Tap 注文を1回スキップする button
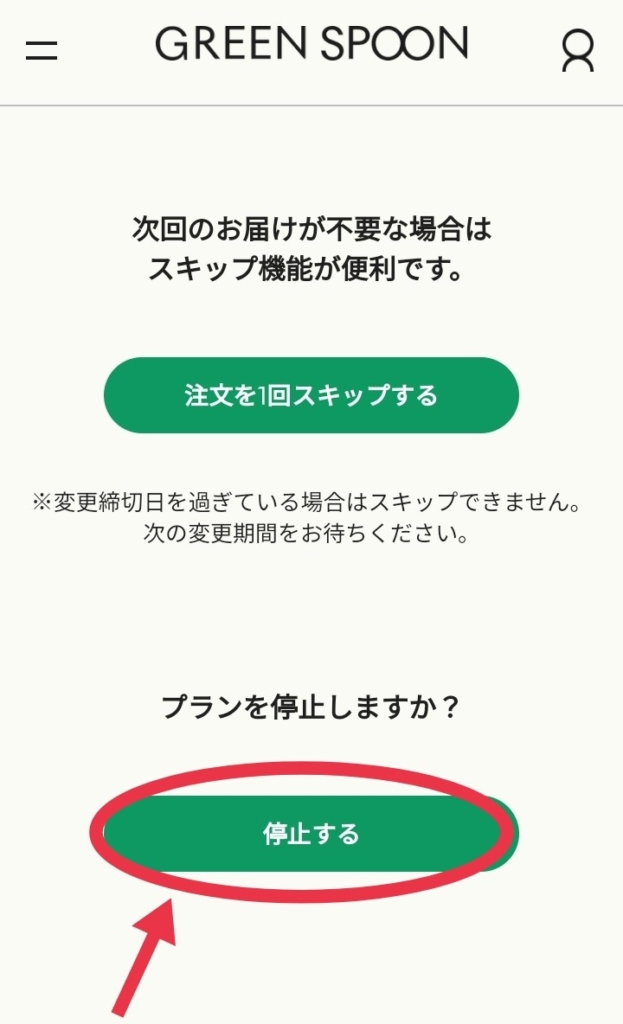The height and width of the screenshot is (1024, 623). 311,395
